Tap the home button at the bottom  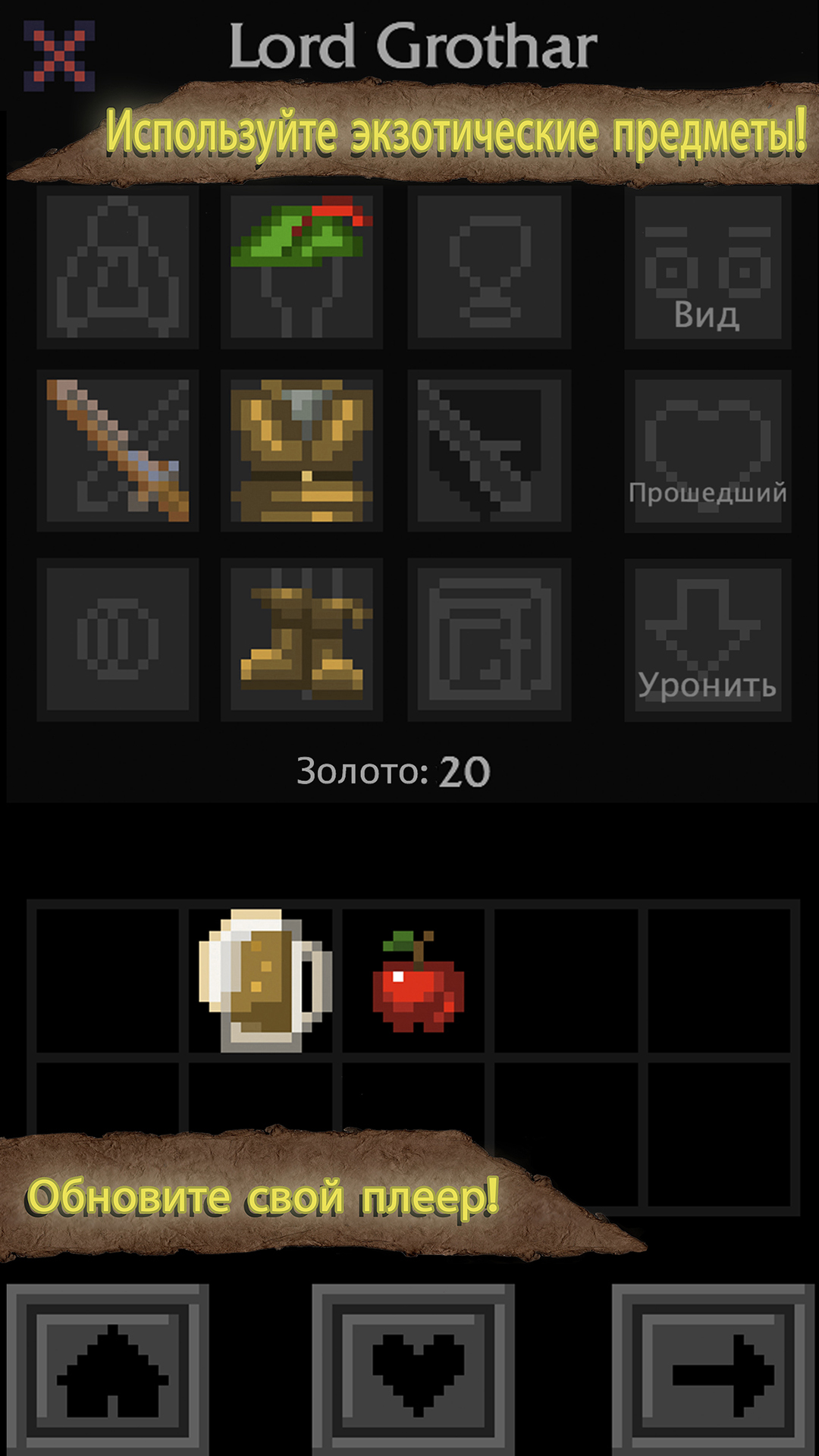pyautogui.click(x=108, y=1370)
